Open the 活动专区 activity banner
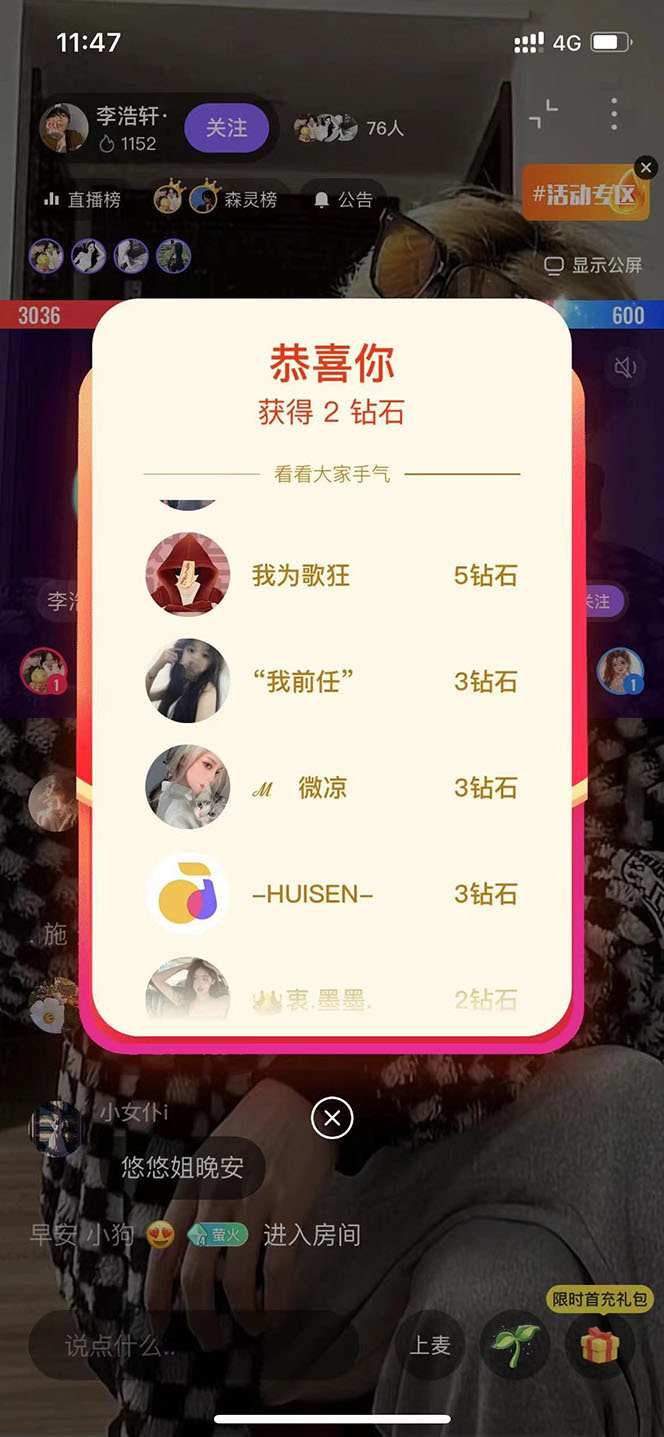The width and height of the screenshot is (664, 1437). (584, 195)
